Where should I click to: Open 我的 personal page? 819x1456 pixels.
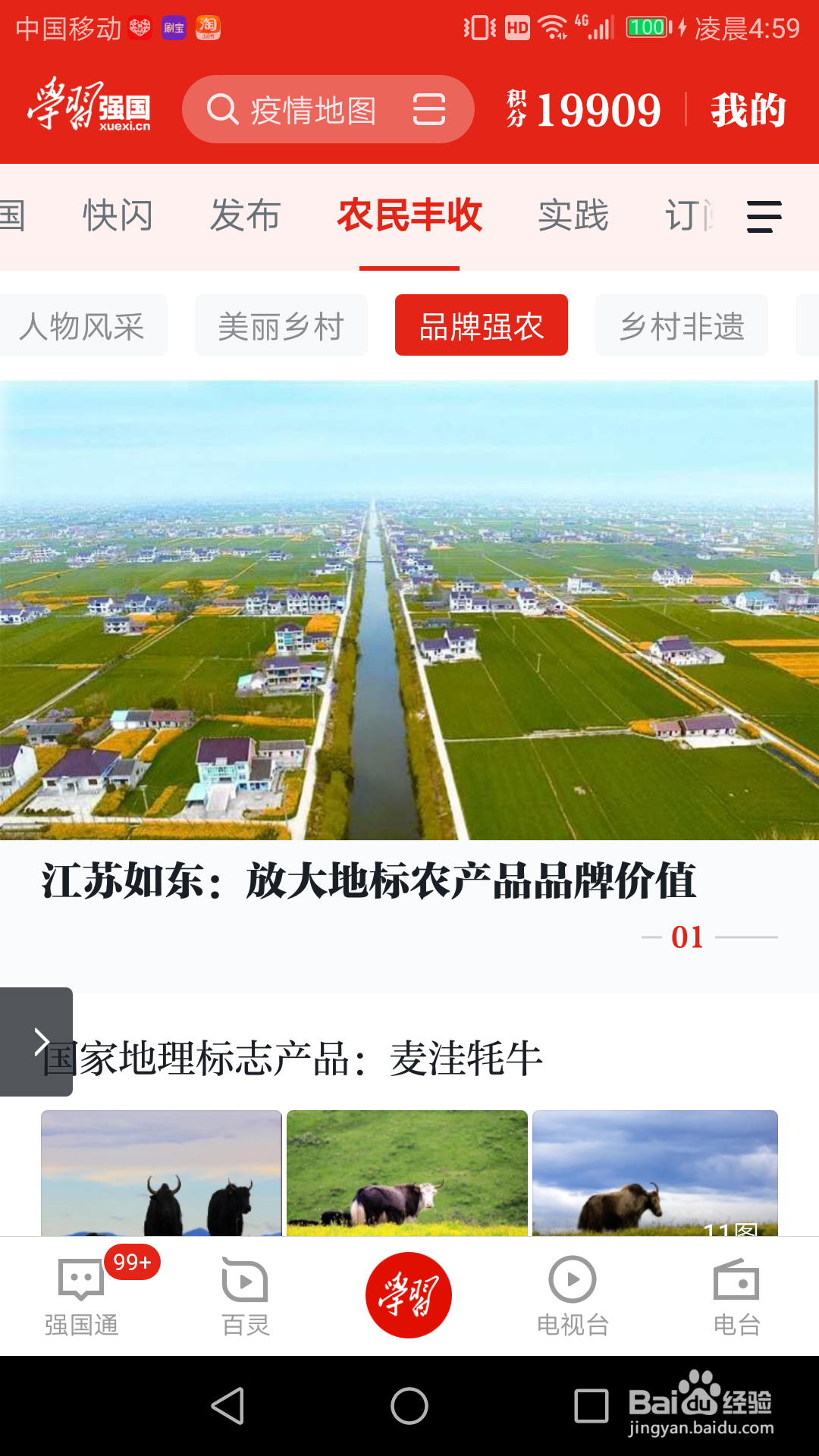pos(748,109)
